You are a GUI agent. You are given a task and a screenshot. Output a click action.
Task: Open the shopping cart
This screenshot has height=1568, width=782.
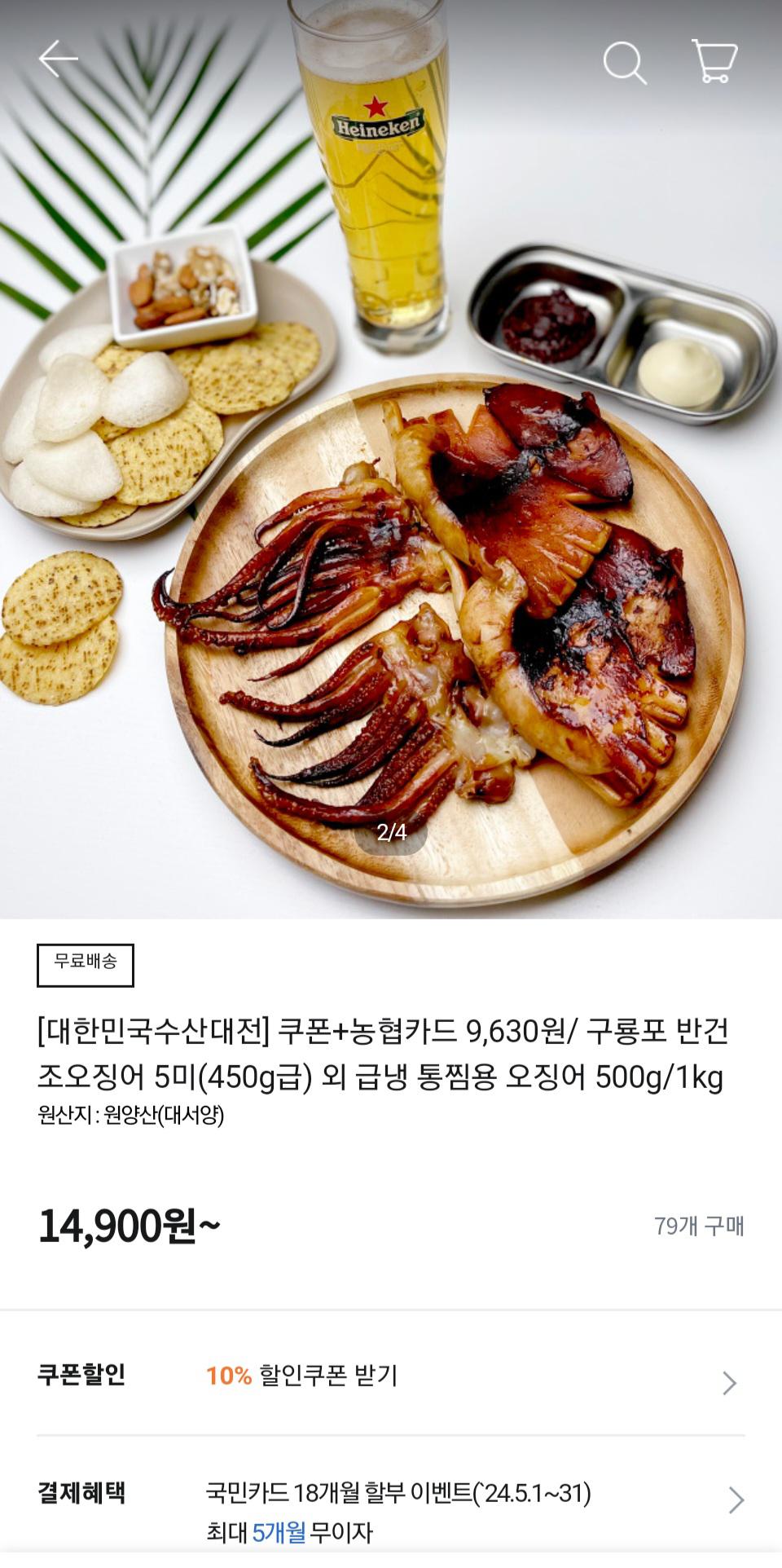click(714, 61)
